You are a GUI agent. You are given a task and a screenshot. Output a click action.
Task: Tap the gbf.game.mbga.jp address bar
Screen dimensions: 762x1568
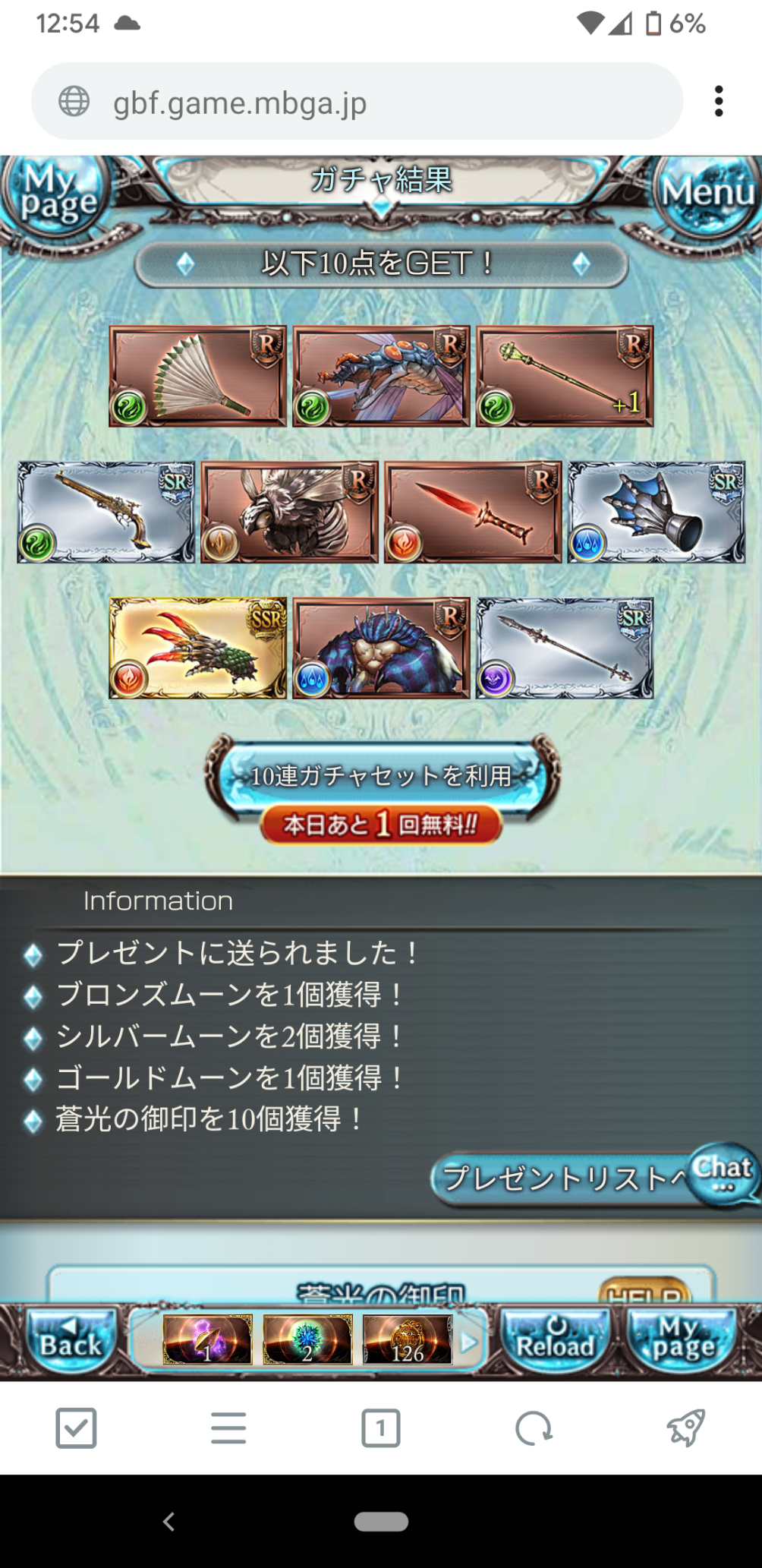tap(357, 102)
